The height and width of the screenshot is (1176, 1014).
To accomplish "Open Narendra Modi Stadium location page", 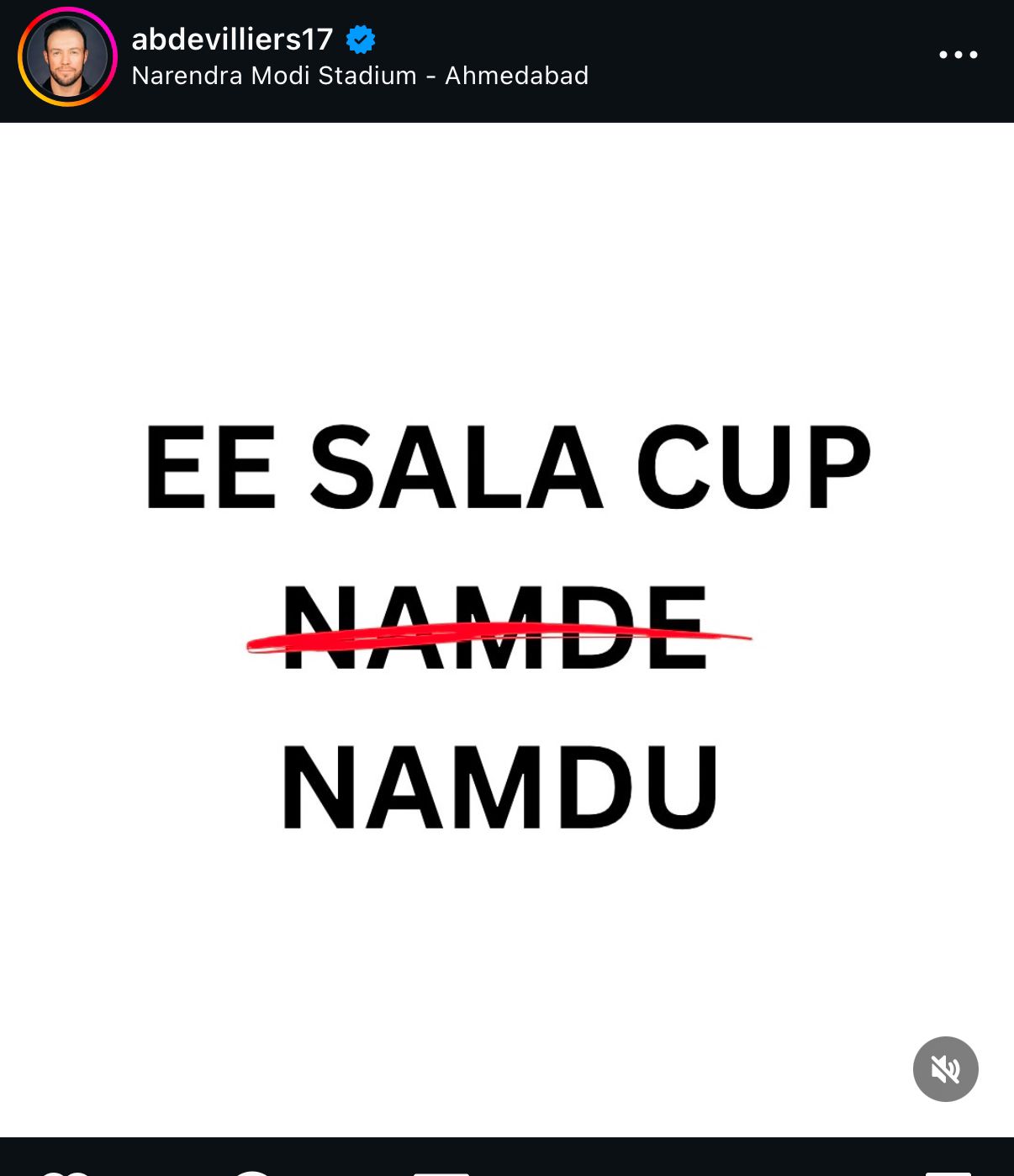I will click(x=360, y=76).
